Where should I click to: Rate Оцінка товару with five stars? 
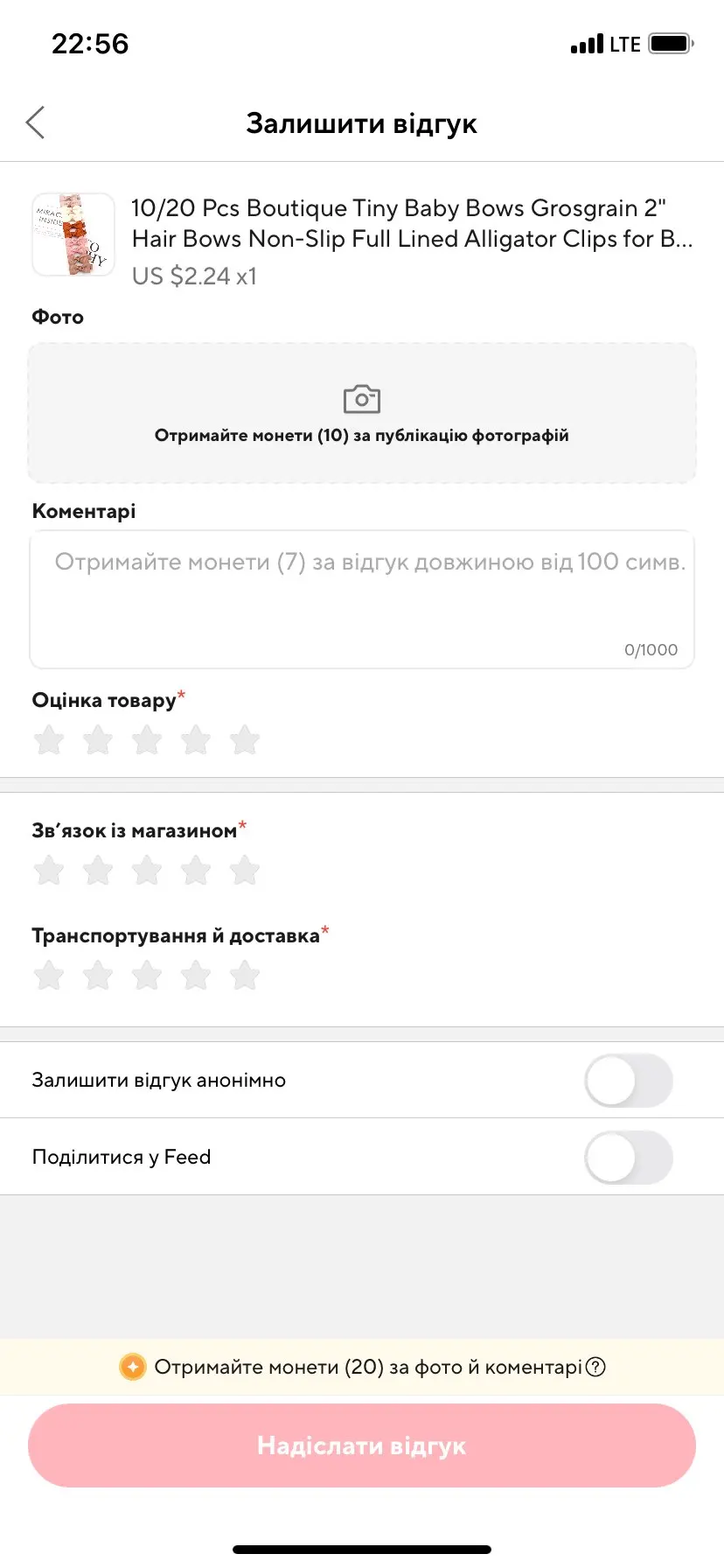245,740
